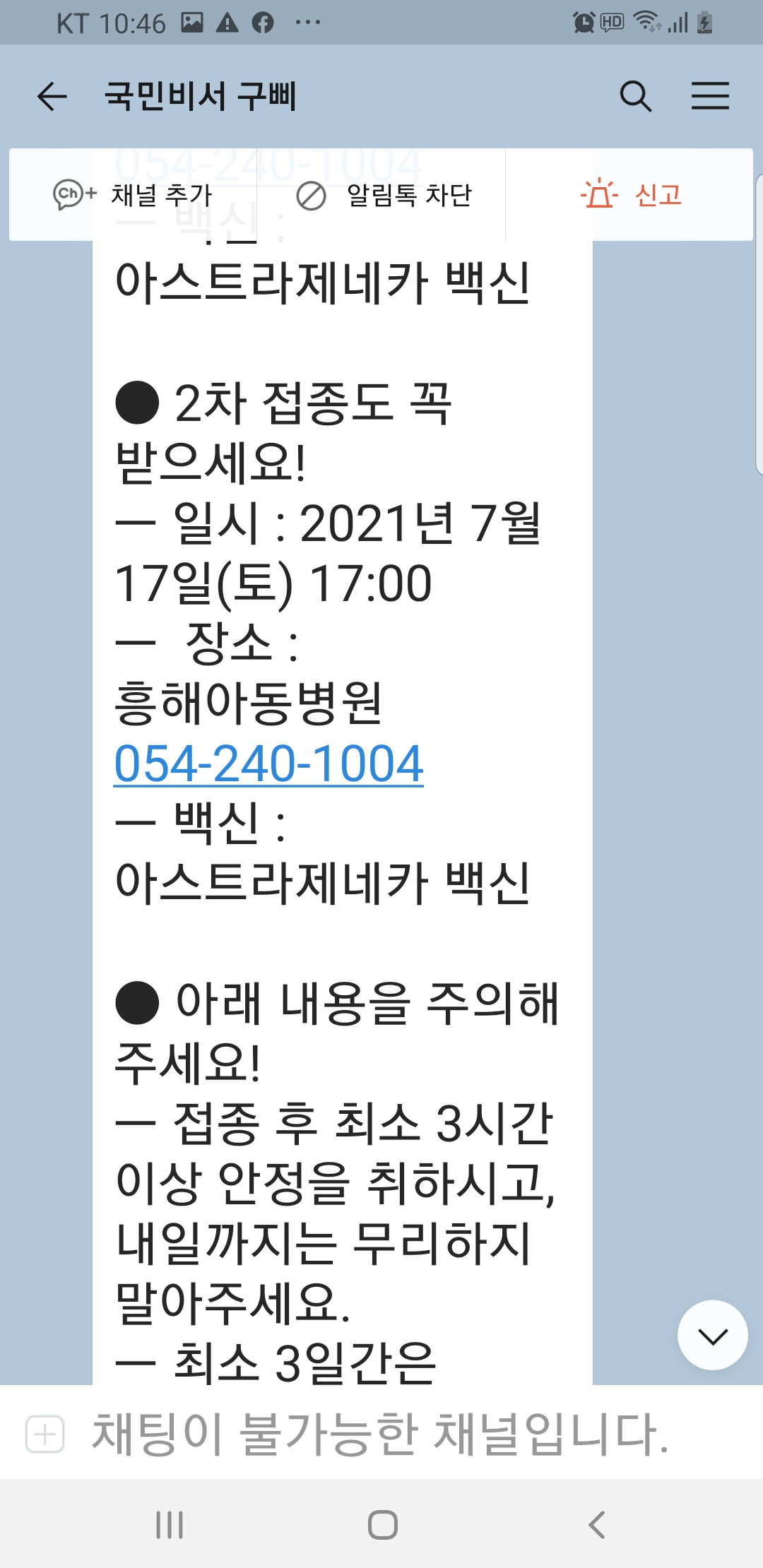
Task: Search within this chat
Action: [x=635, y=96]
